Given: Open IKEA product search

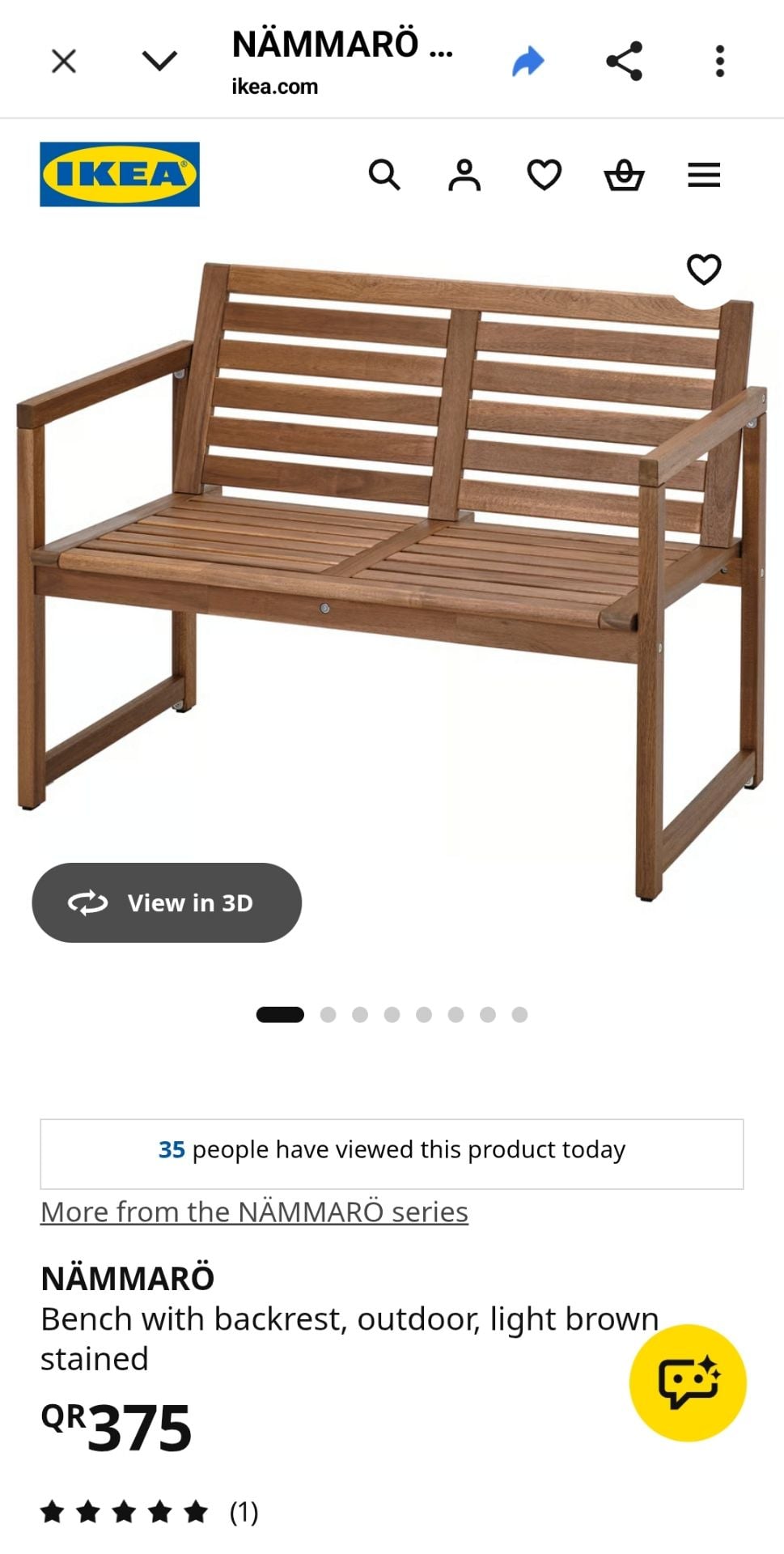Looking at the screenshot, I should (384, 174).
